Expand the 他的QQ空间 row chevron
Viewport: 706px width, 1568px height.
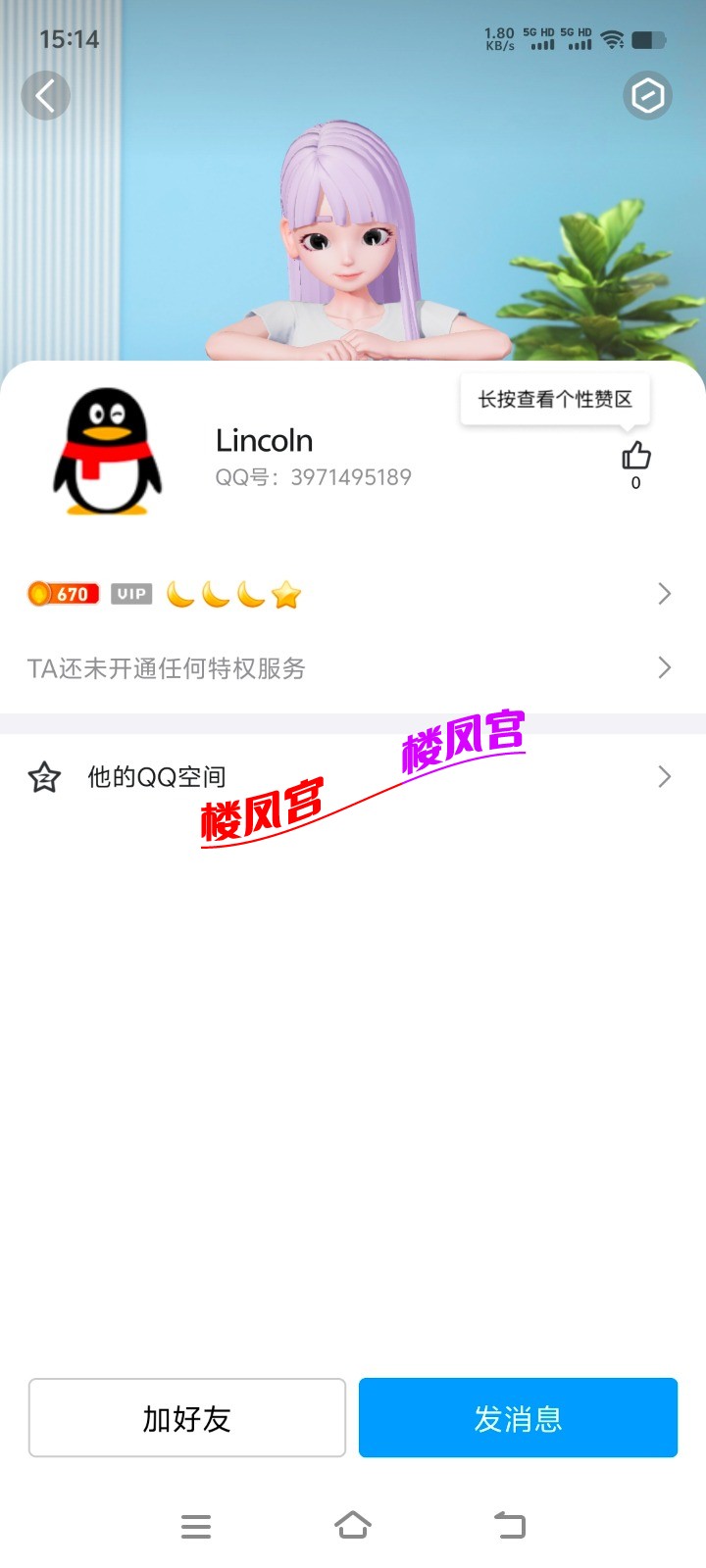click(x=664, y=776)
